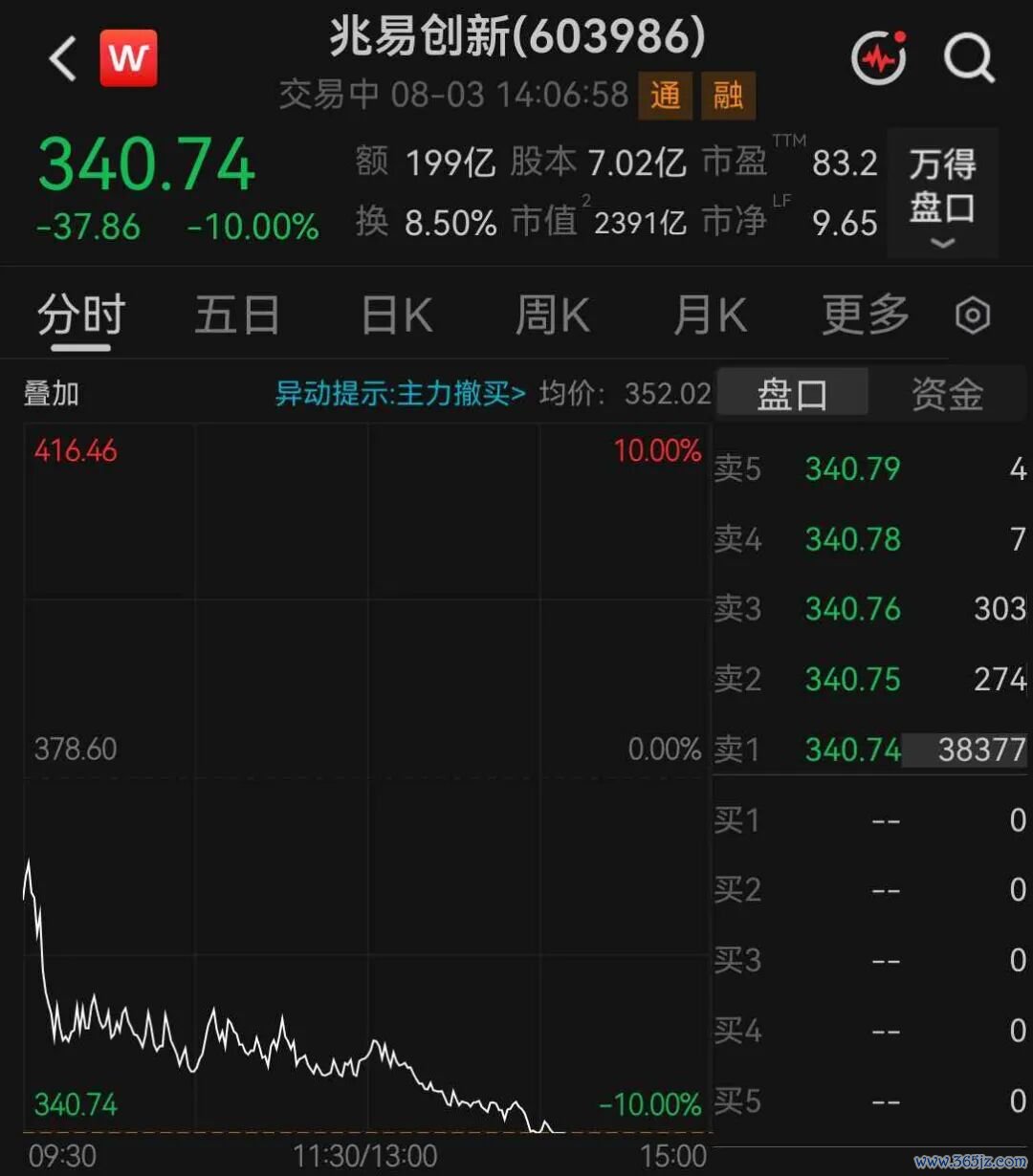Tap the red W Wind logo button
The image size is (1033, 1176).
128,58
